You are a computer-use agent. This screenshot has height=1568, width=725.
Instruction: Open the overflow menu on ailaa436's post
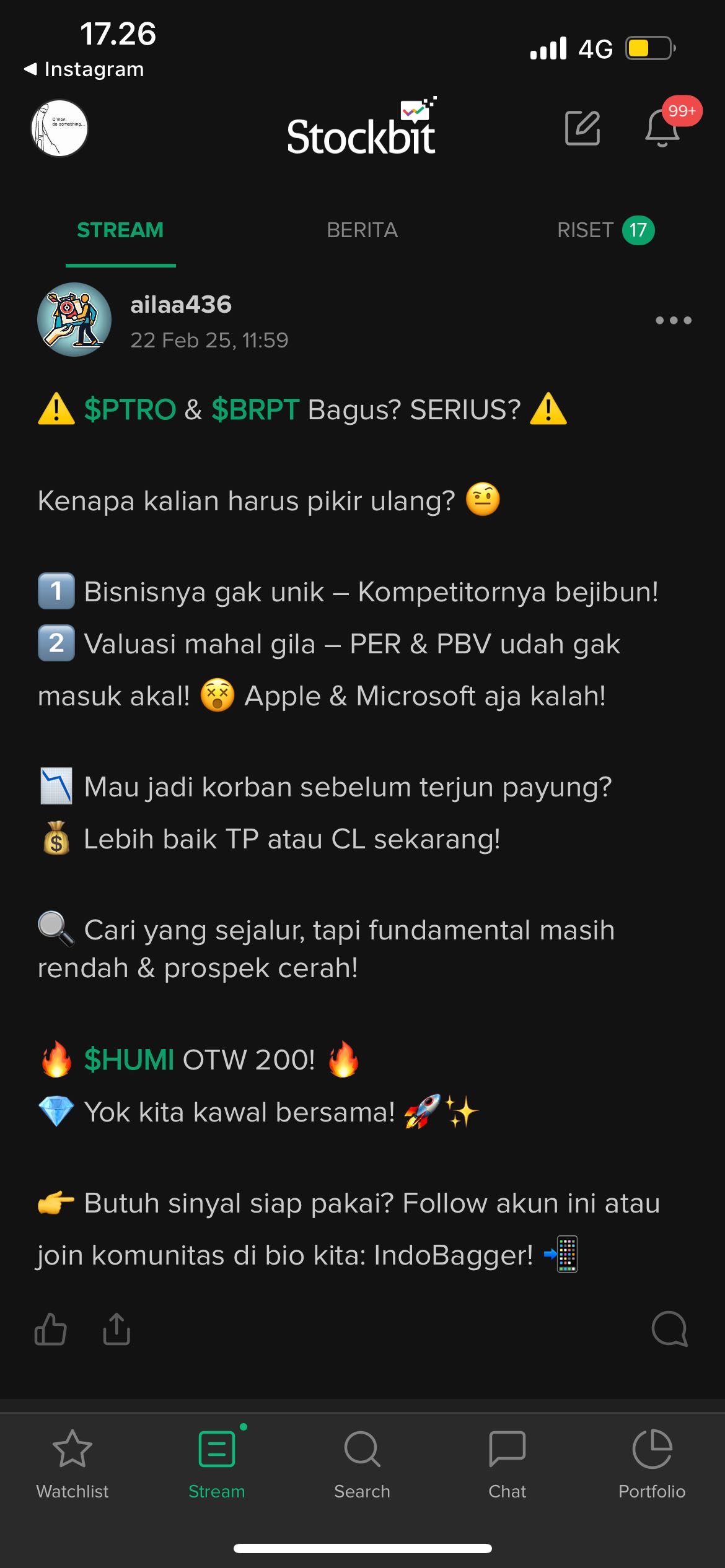point(674,320)
